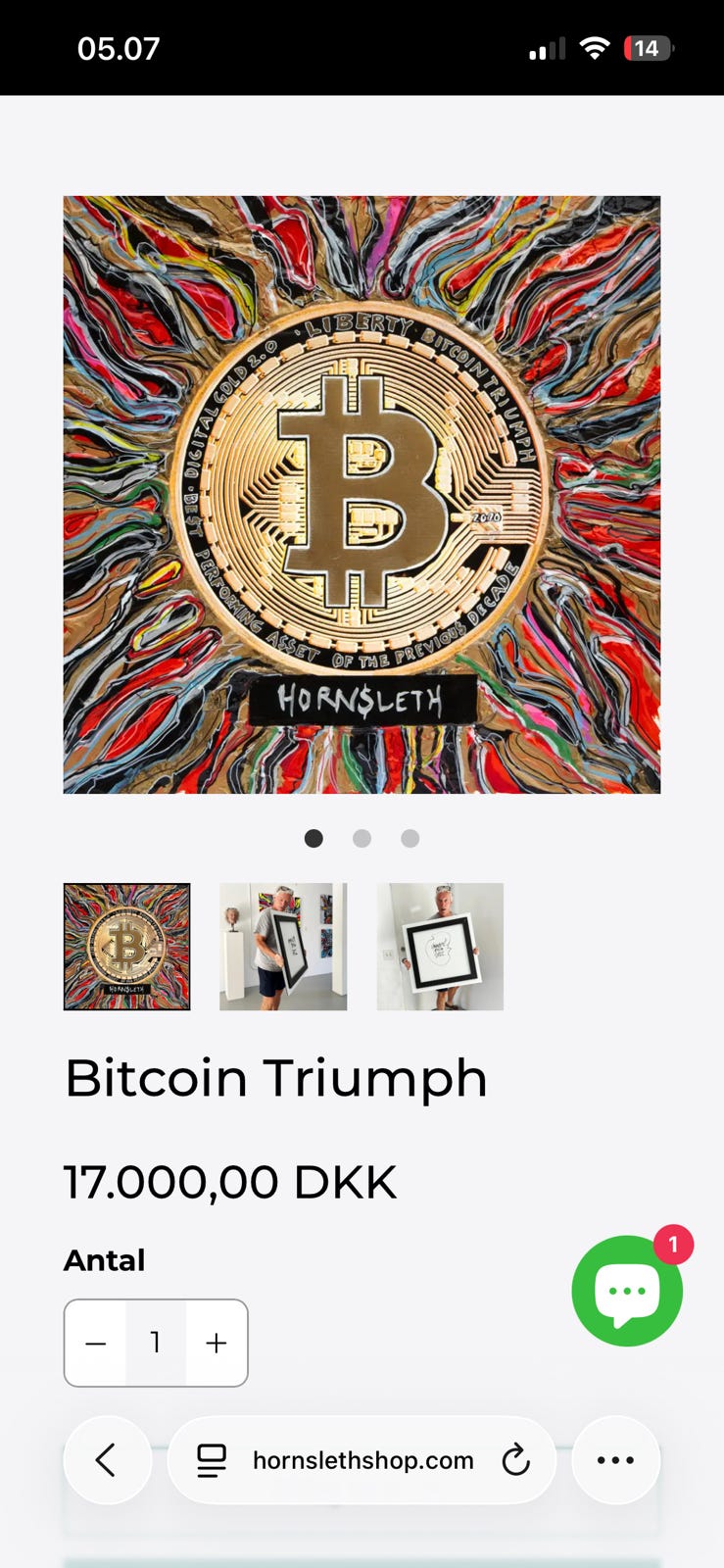Go back with the browser back arrow
This screenshot has height=1568, width=724.
coord(107,1460)
